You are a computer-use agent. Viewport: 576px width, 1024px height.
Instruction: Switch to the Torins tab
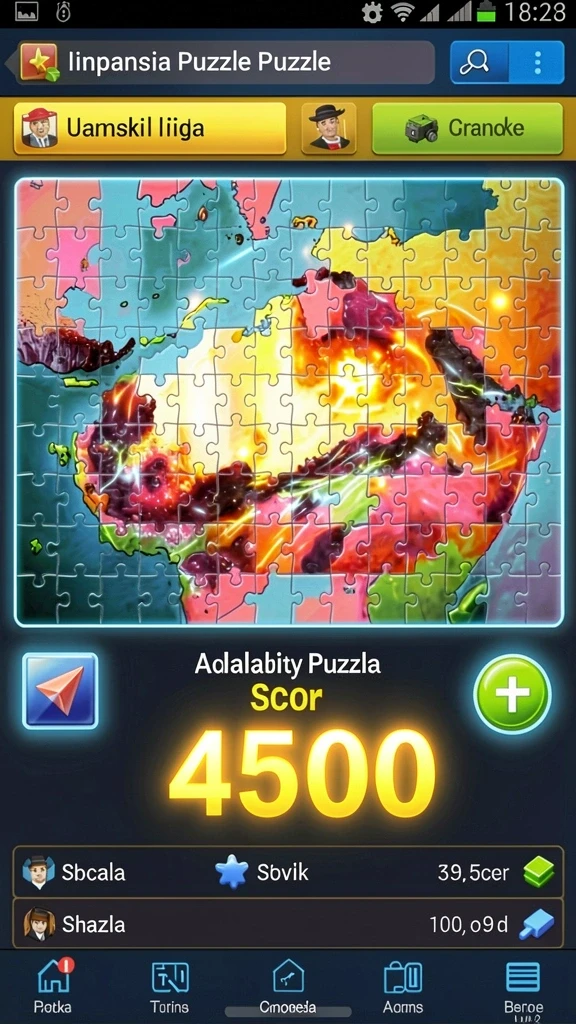tap(170, 986)
